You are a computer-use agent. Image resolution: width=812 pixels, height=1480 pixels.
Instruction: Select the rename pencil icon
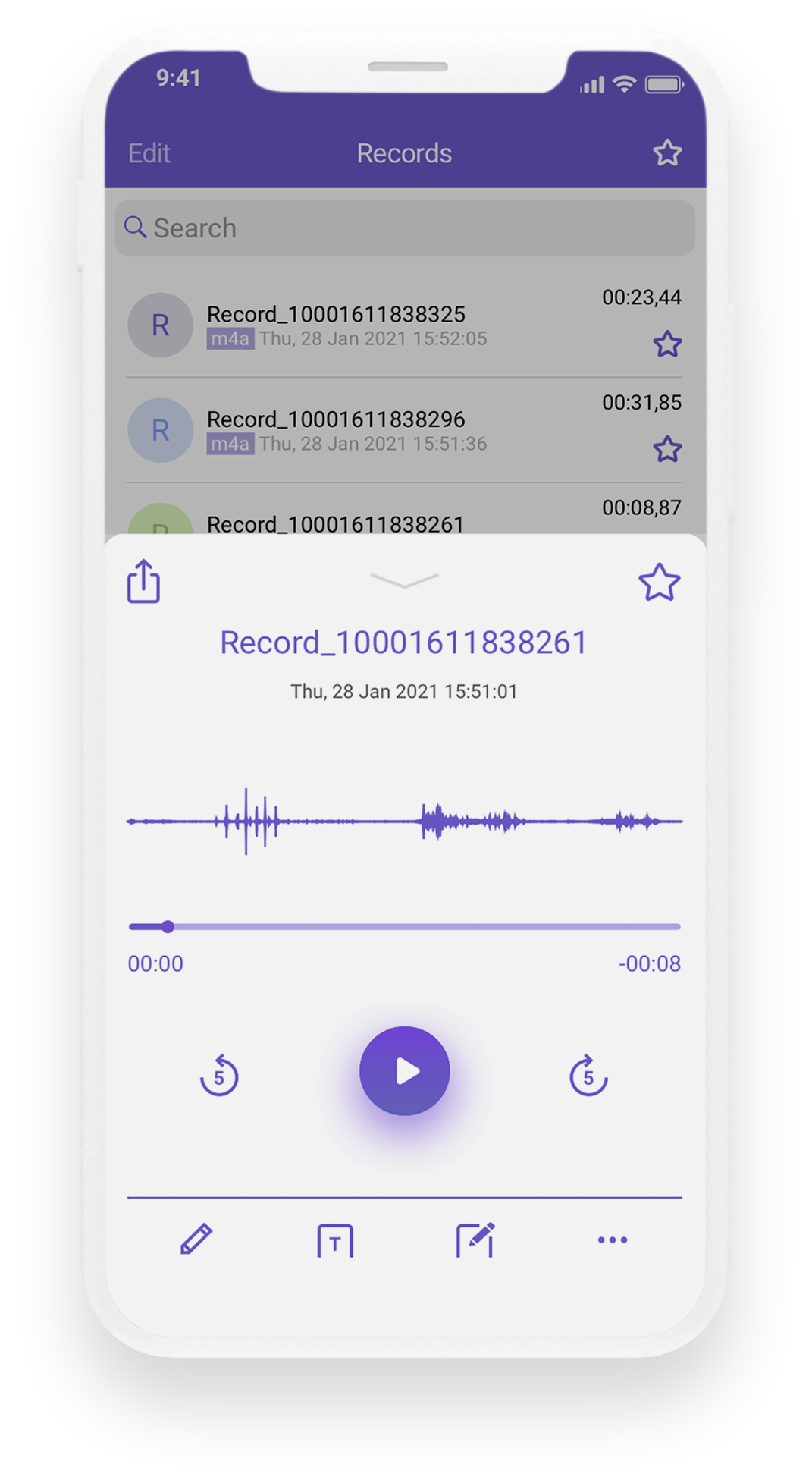(x=196, y=1240)
